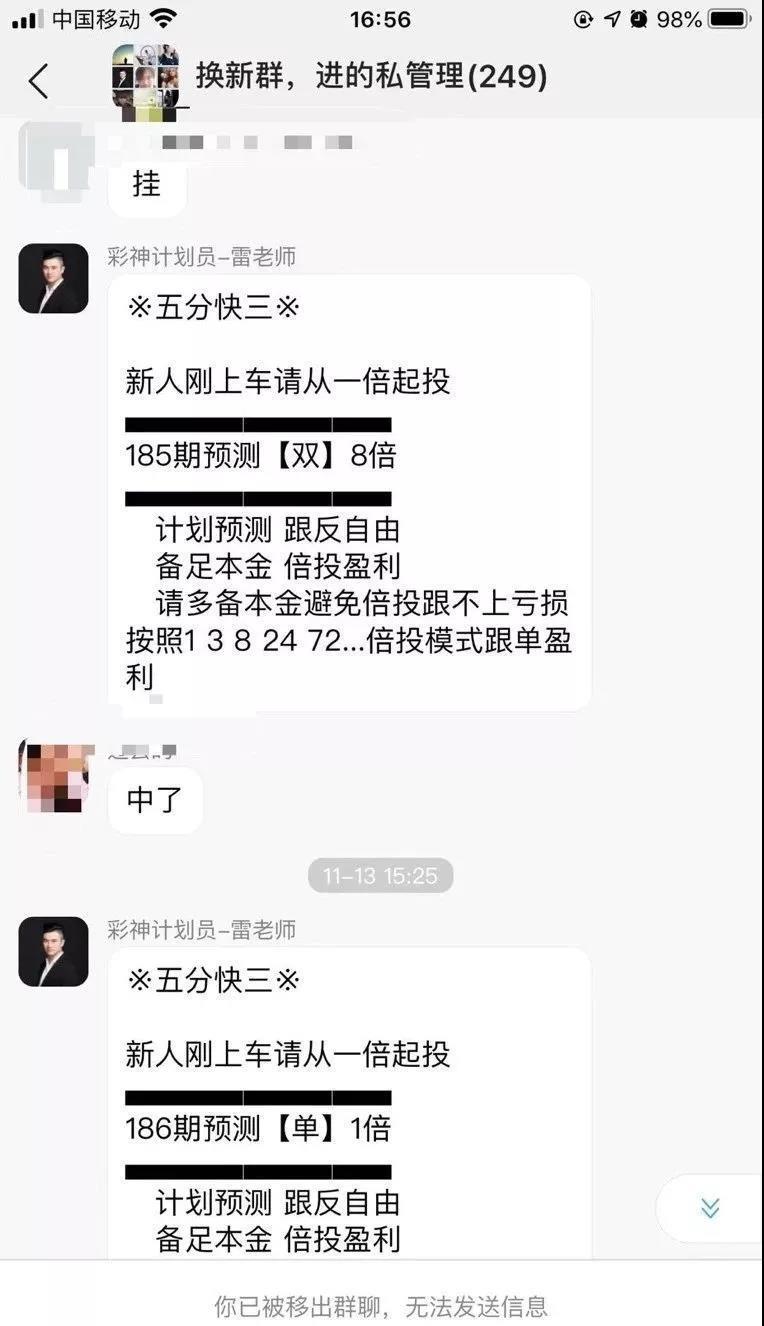Open the group avatar in the header
This screenshot has width=764, height=1326.
[x=146, y=80]
